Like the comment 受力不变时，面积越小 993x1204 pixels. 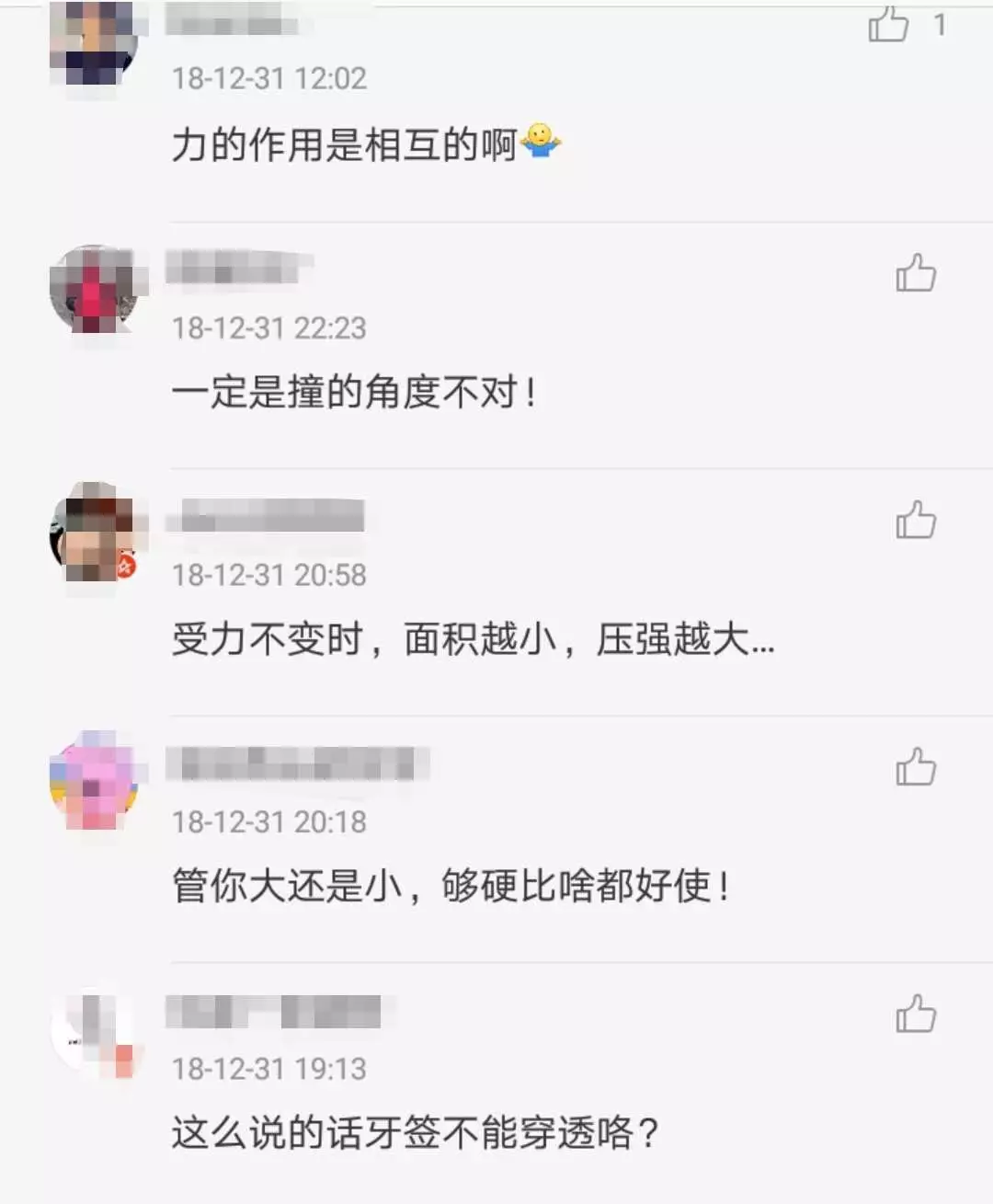point(916,521)
